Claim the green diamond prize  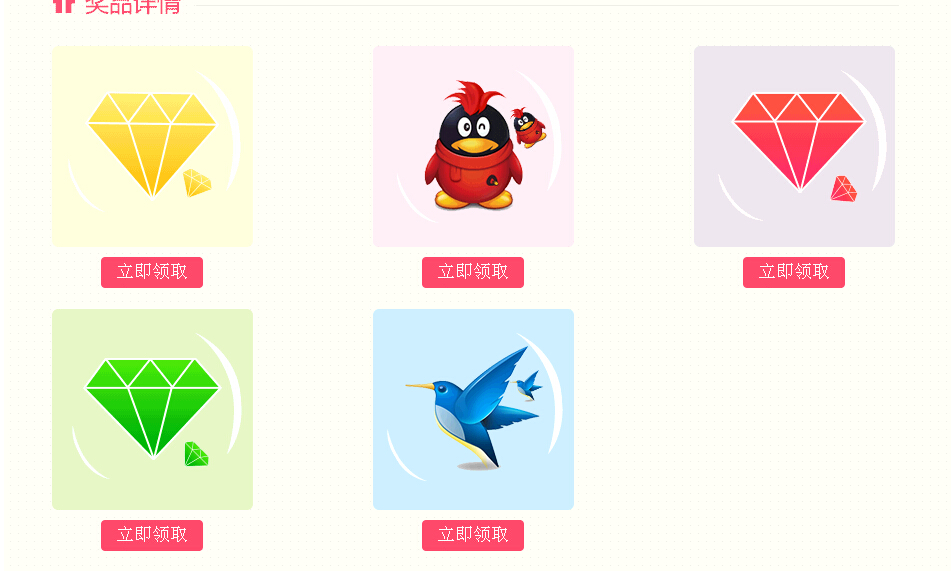152,535
